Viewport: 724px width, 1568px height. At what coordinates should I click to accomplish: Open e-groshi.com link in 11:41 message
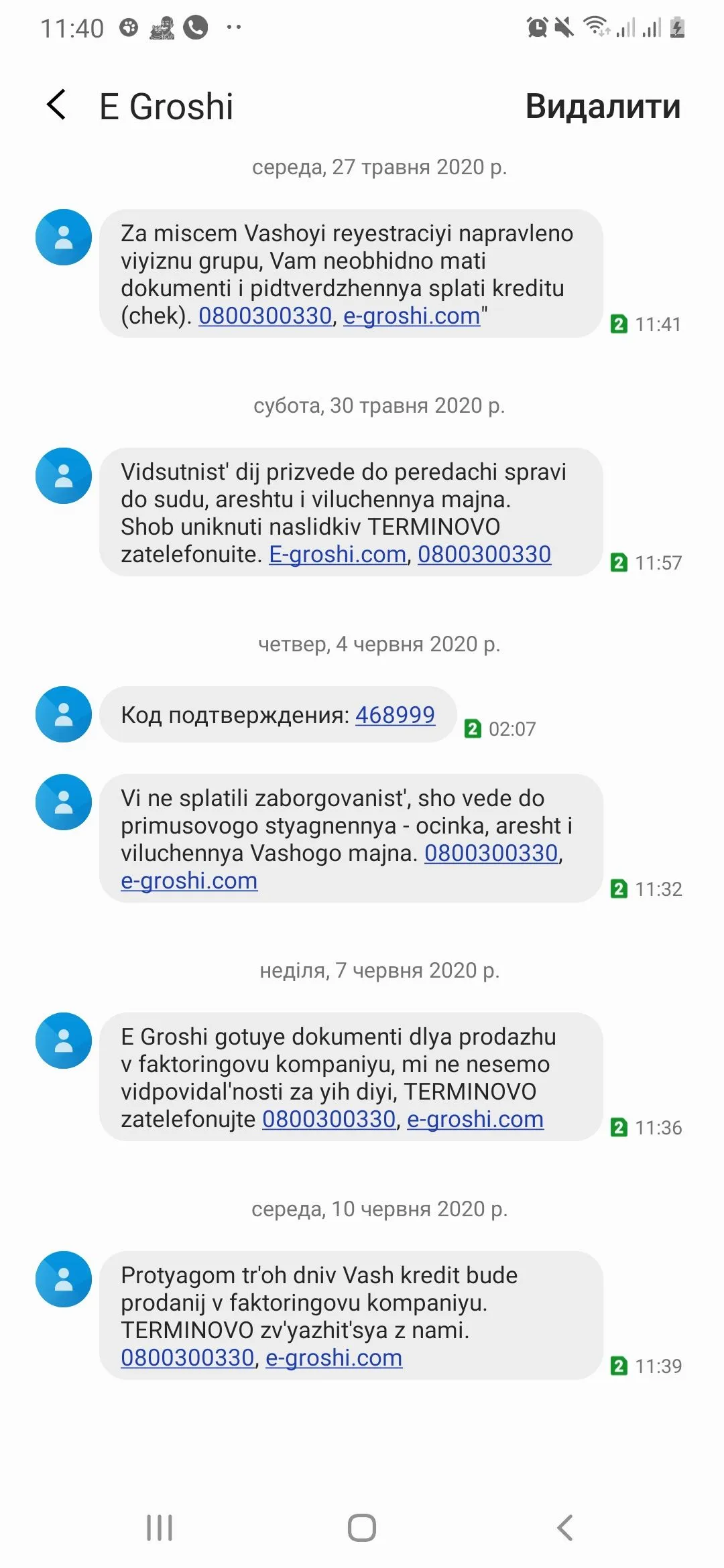pyautogui.click(x=412, y=316)
